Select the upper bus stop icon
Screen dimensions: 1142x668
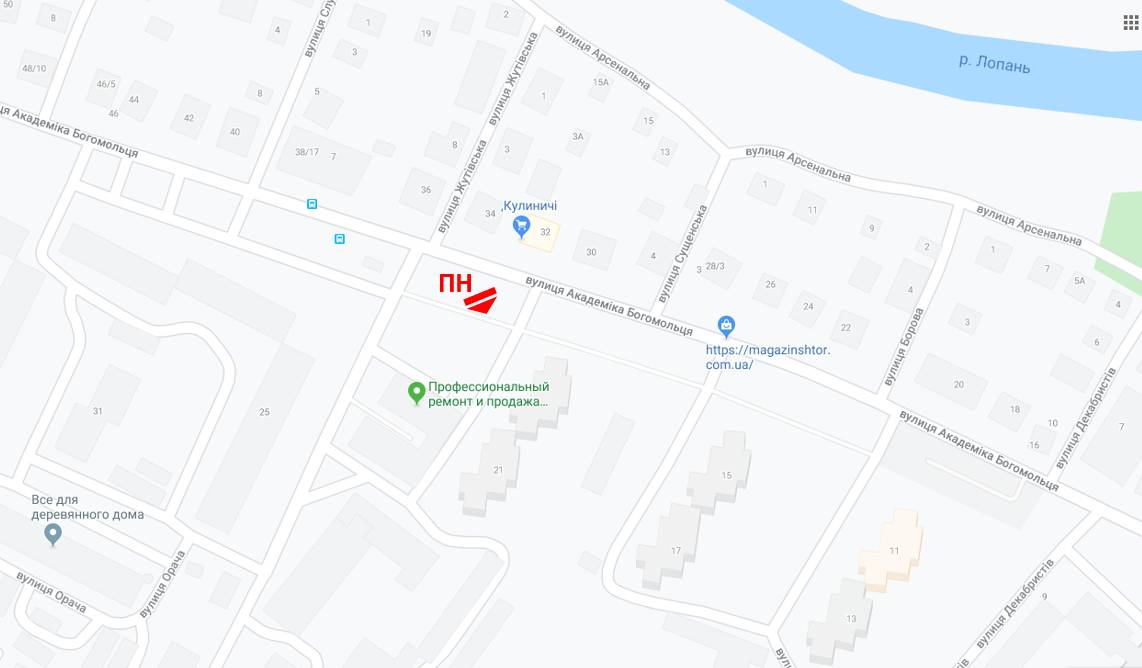pyautogui.click(x=312, y=204)
